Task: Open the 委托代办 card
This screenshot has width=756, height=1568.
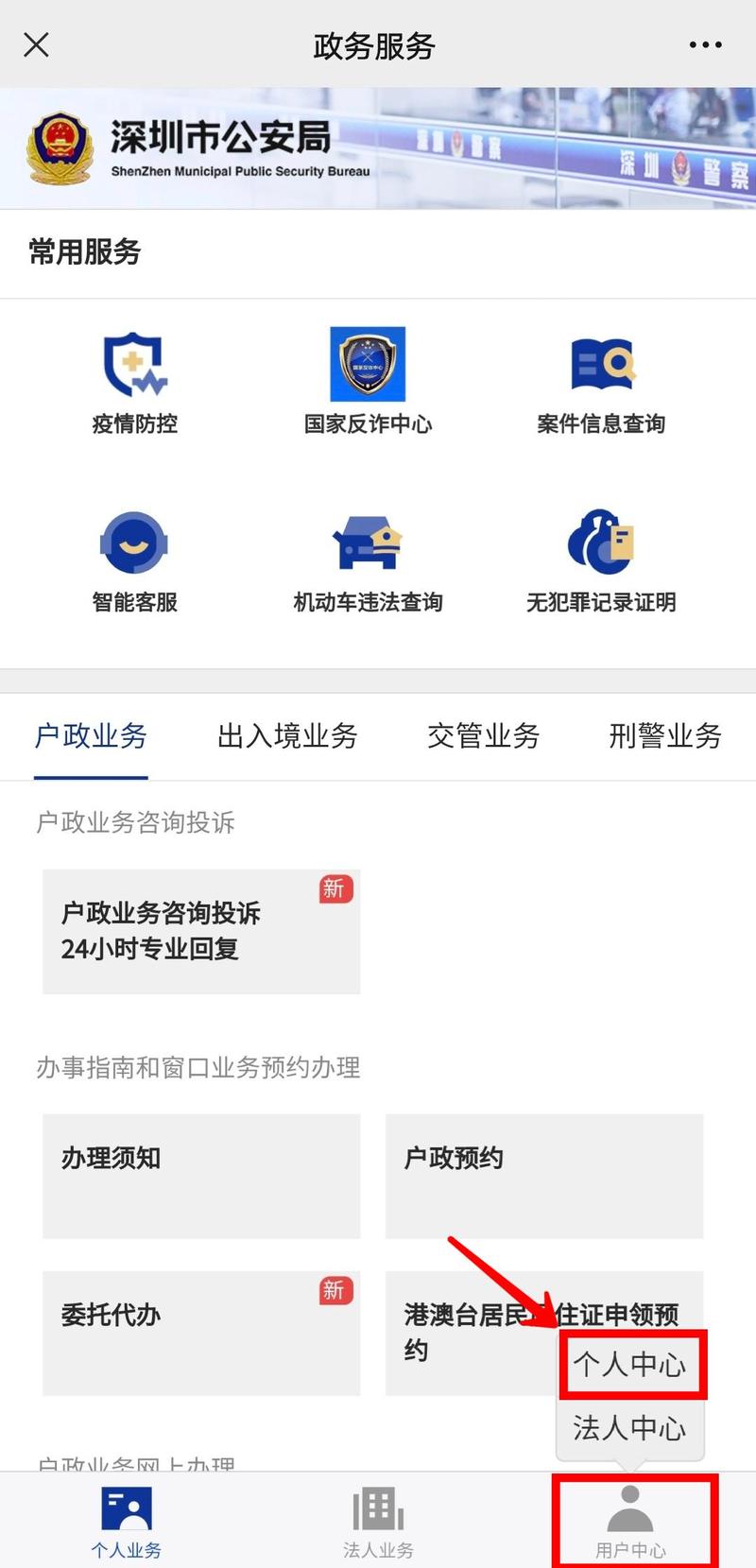Action: (x=201, y=1333)
